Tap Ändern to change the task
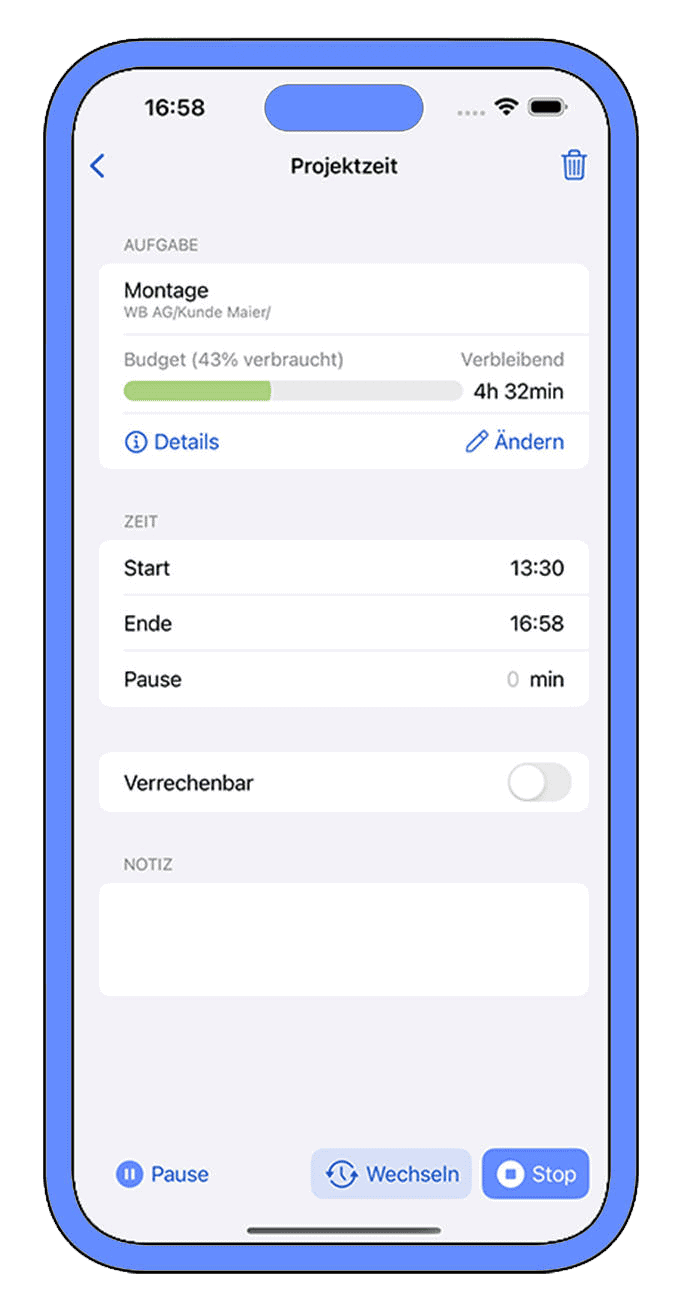 coord(515,442)
